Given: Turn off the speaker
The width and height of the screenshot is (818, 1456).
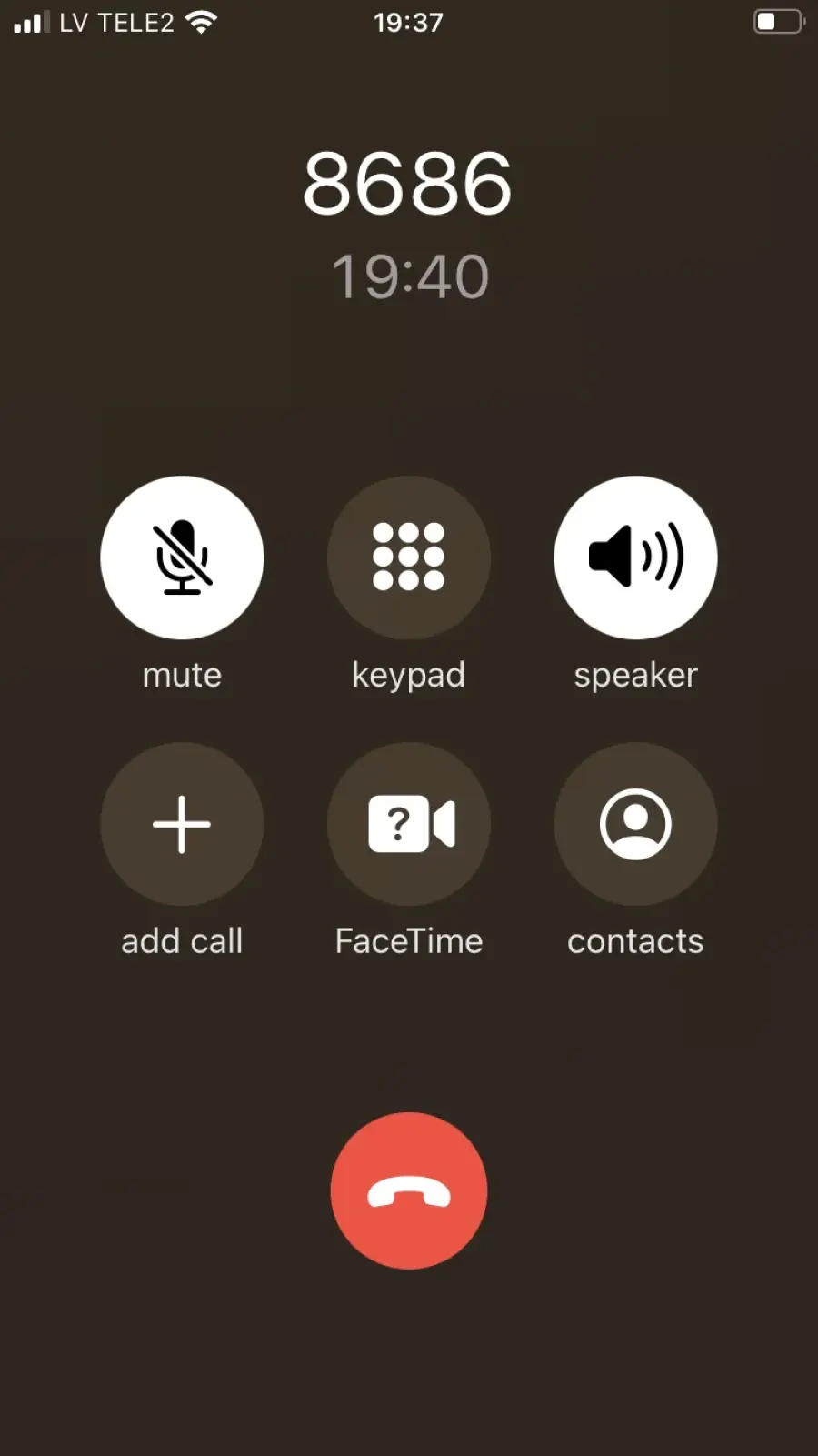Looking at the screenshot, I should [635, 557].
